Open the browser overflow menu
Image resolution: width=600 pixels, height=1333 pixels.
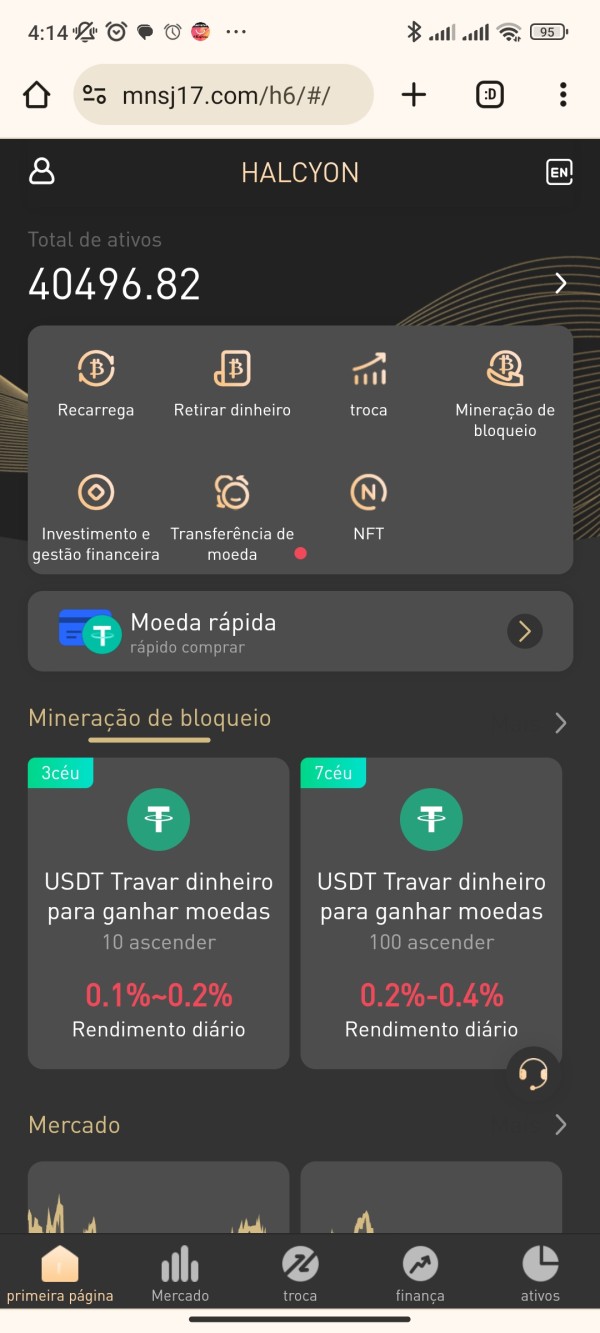pyautogui.click(x=563, y=95)
